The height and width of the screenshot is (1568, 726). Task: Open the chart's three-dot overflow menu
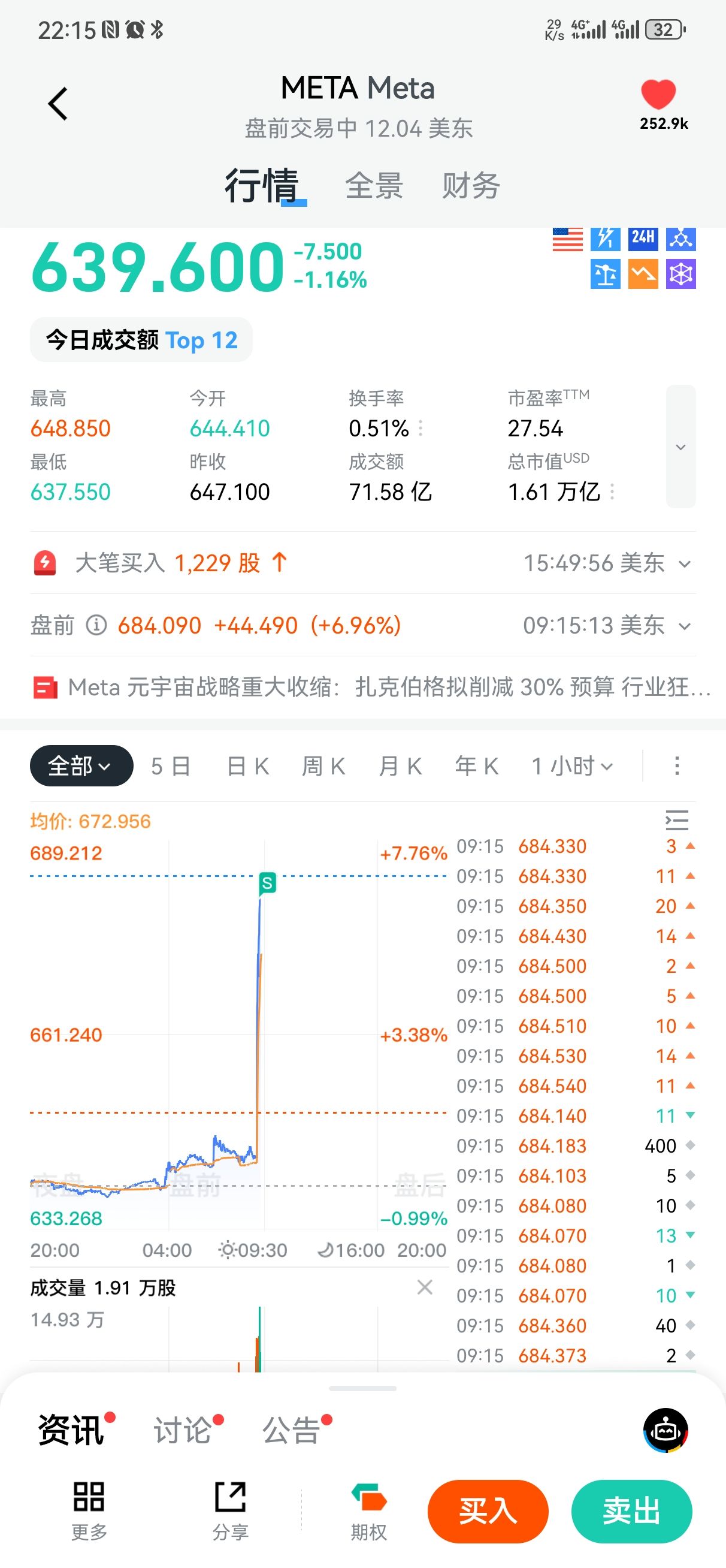pos(677,767)
